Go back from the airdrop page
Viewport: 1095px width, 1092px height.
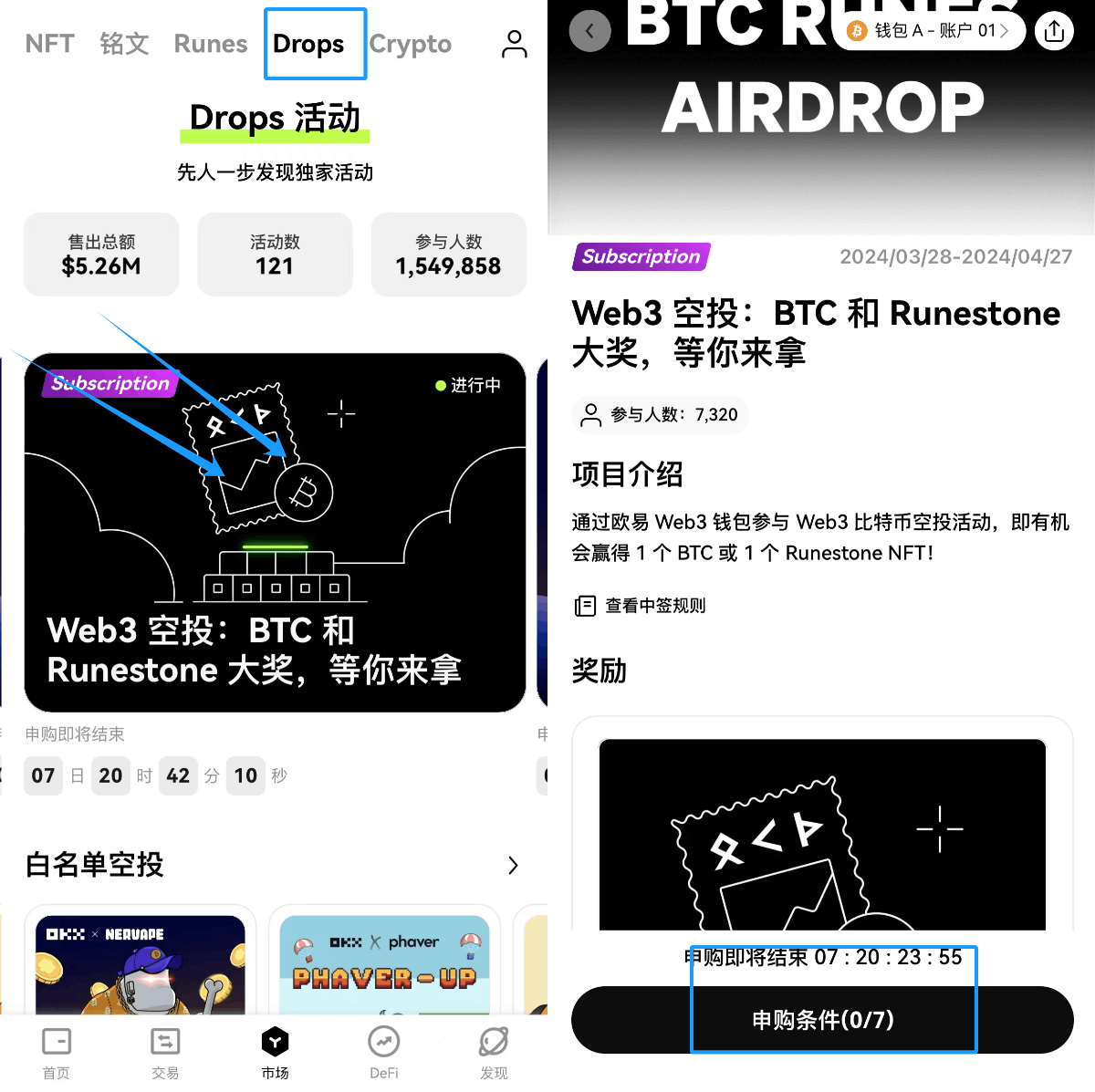click(589, 31)
